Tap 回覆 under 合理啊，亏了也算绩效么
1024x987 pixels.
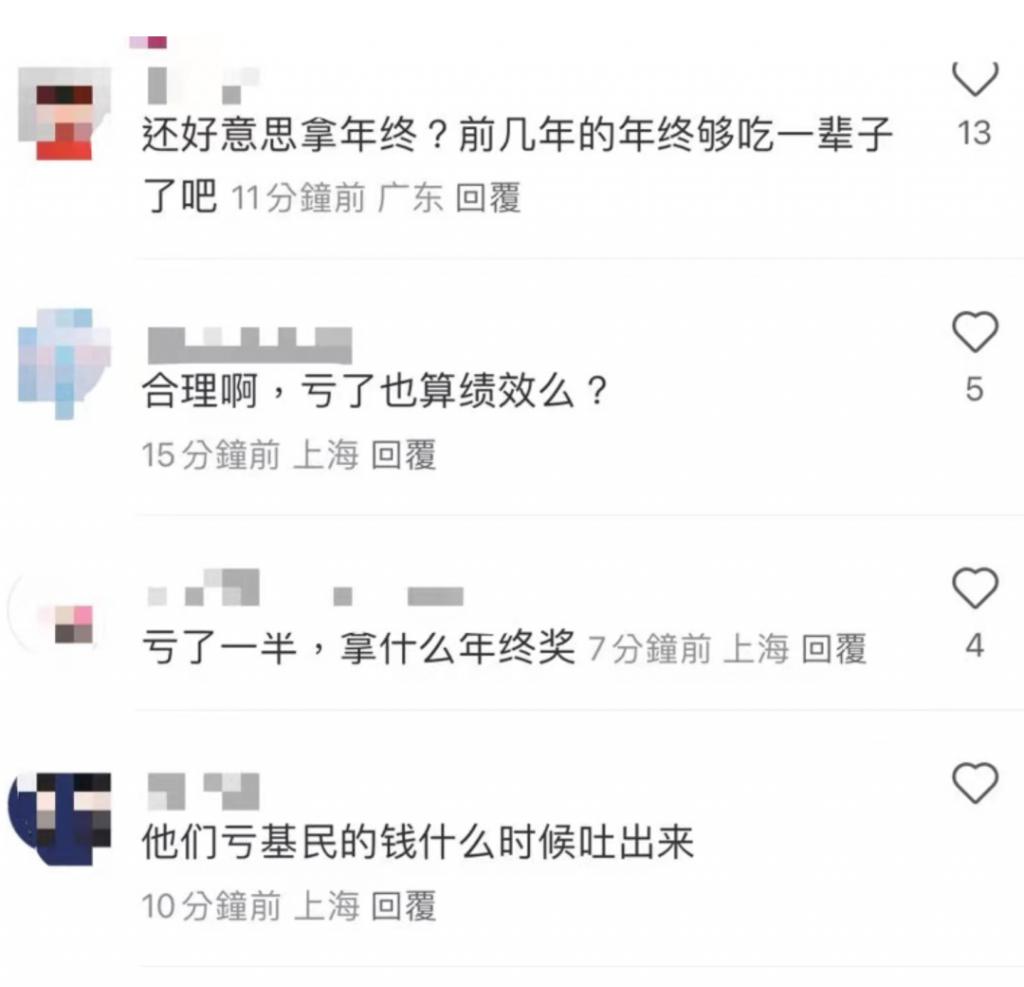404,456
